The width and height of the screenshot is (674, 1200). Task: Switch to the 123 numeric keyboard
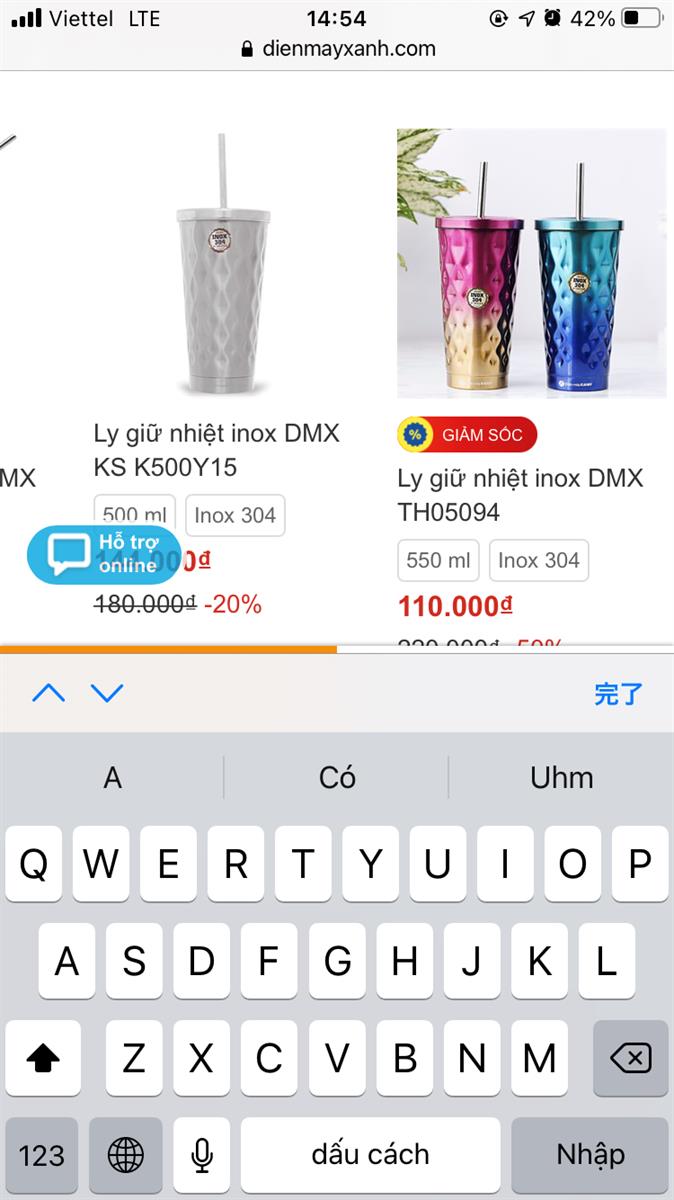point(42,1155)
